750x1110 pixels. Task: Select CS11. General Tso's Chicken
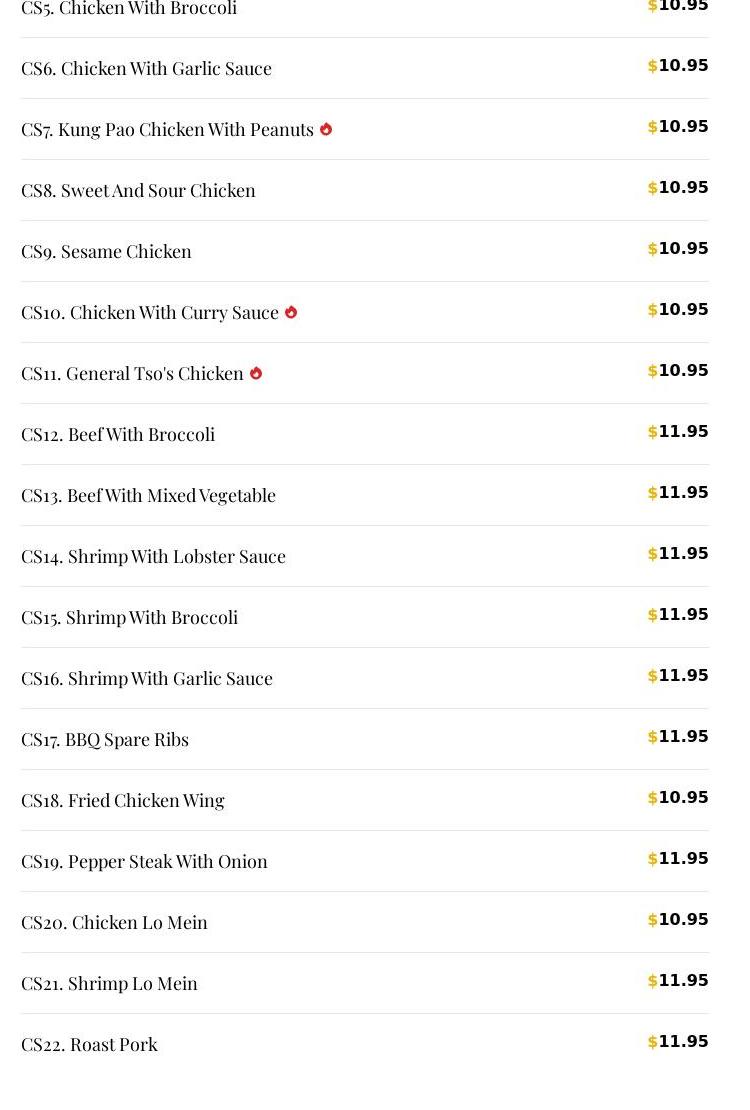(132, 373)
